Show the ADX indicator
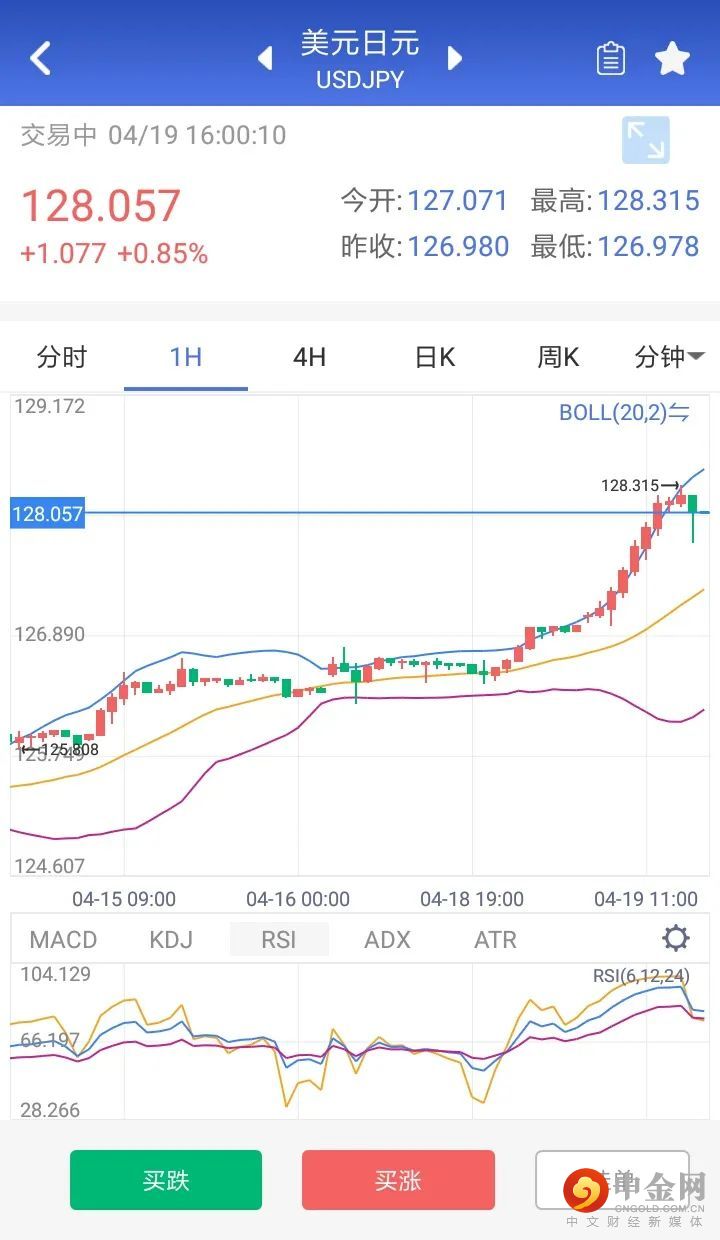Viewport: 720px width, 1240px height. 388,940
